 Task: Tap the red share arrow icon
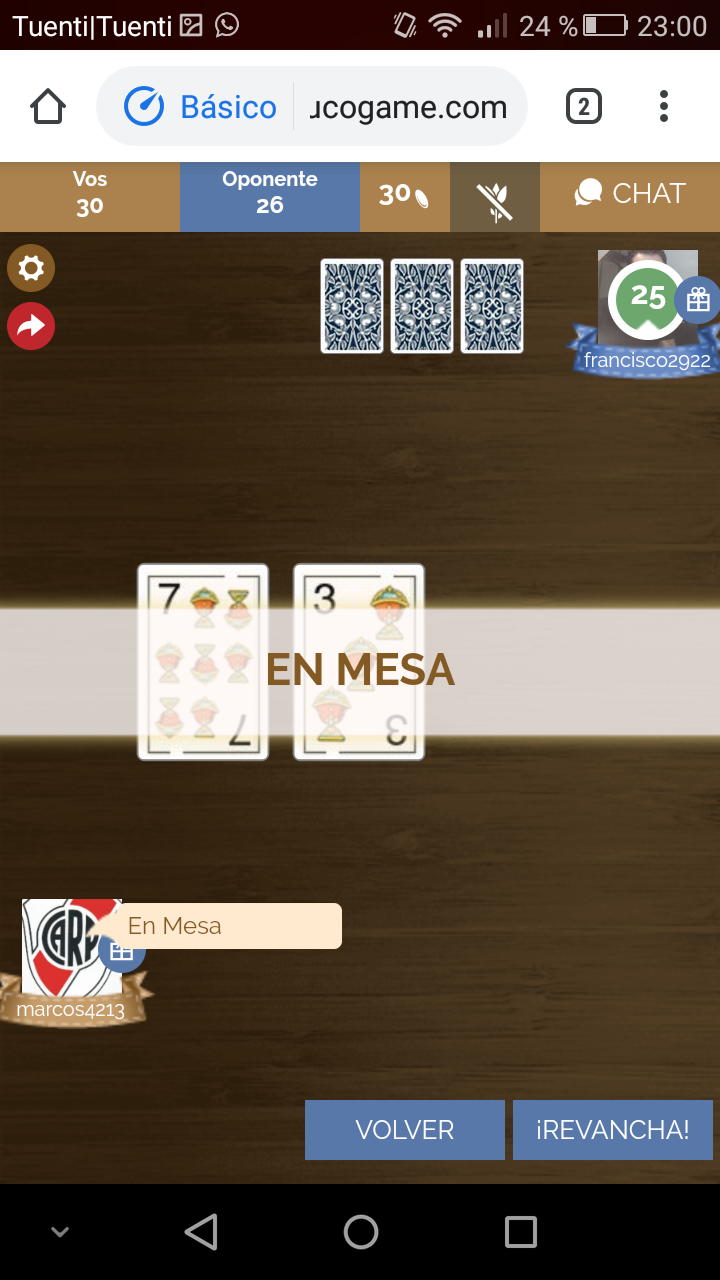click(31, 326)
